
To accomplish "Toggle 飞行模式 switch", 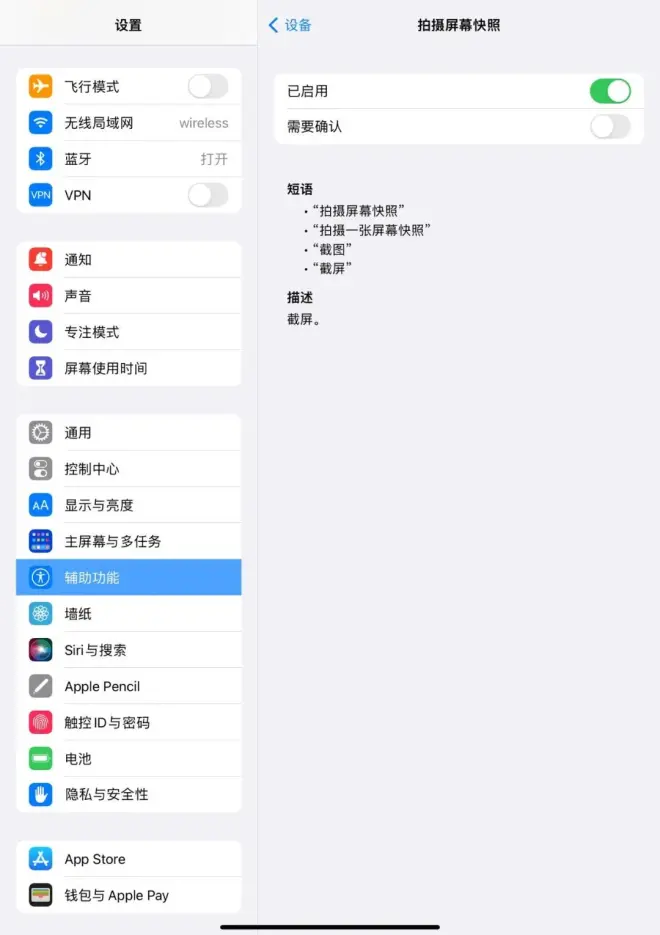I will pyautogui.click(x=207, y=87).
